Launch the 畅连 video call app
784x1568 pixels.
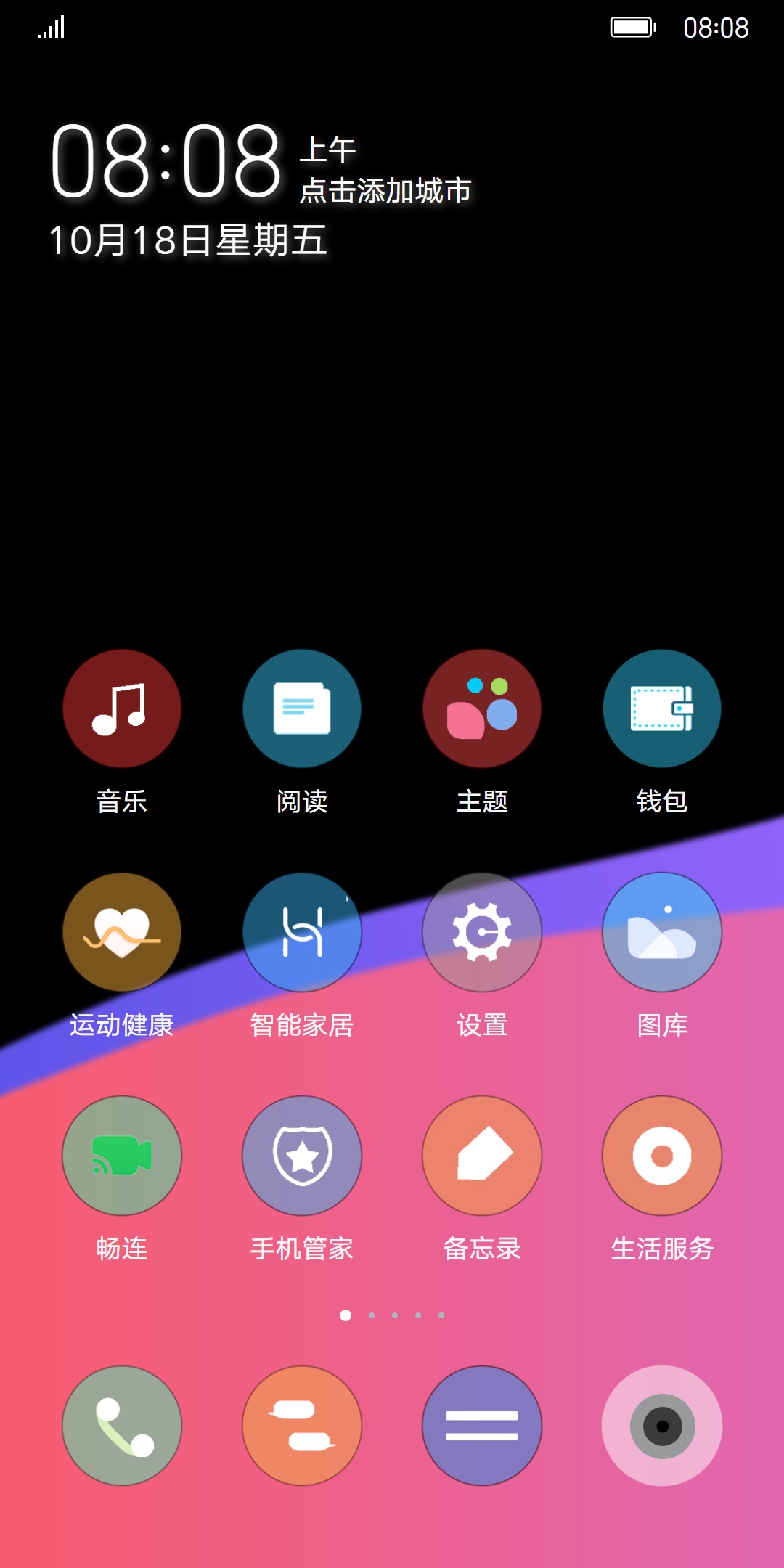pyautogui.click(x=121, y=1156)
